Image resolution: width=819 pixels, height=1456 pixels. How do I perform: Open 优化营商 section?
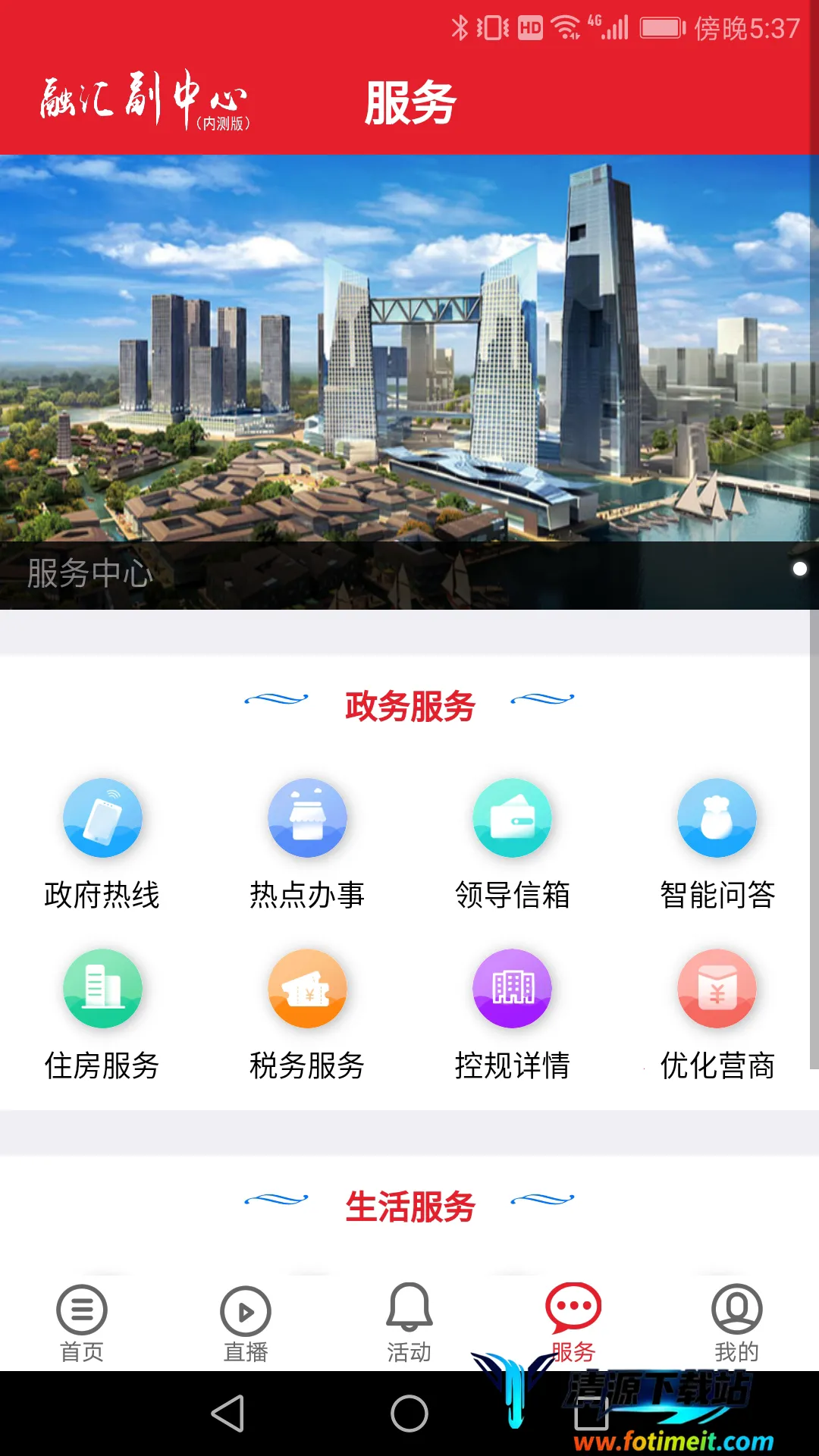coord(717,1014)
